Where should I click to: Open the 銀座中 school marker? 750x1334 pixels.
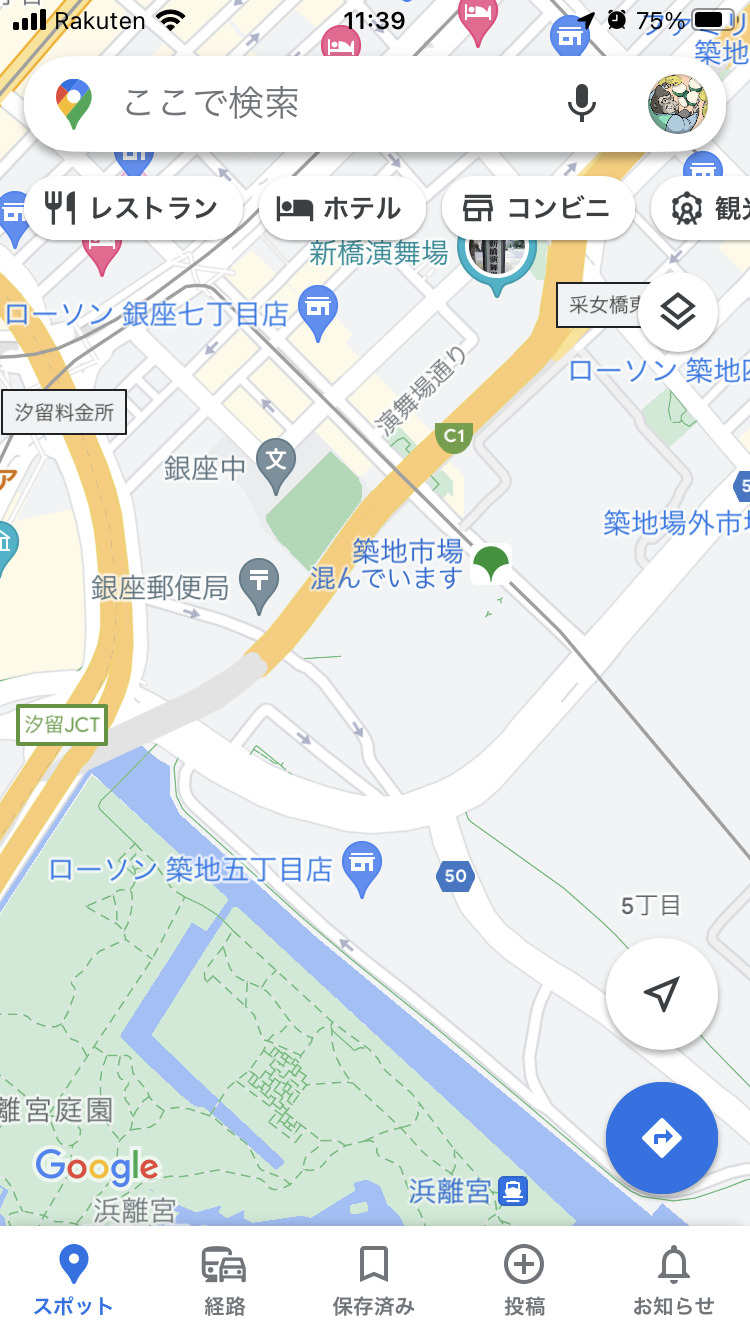coord(276,462)
